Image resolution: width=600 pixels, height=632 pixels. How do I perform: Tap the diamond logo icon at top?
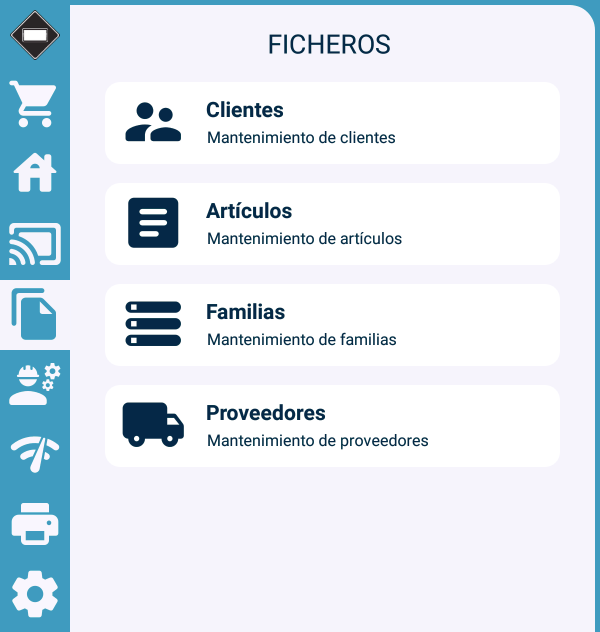[35, 35]
